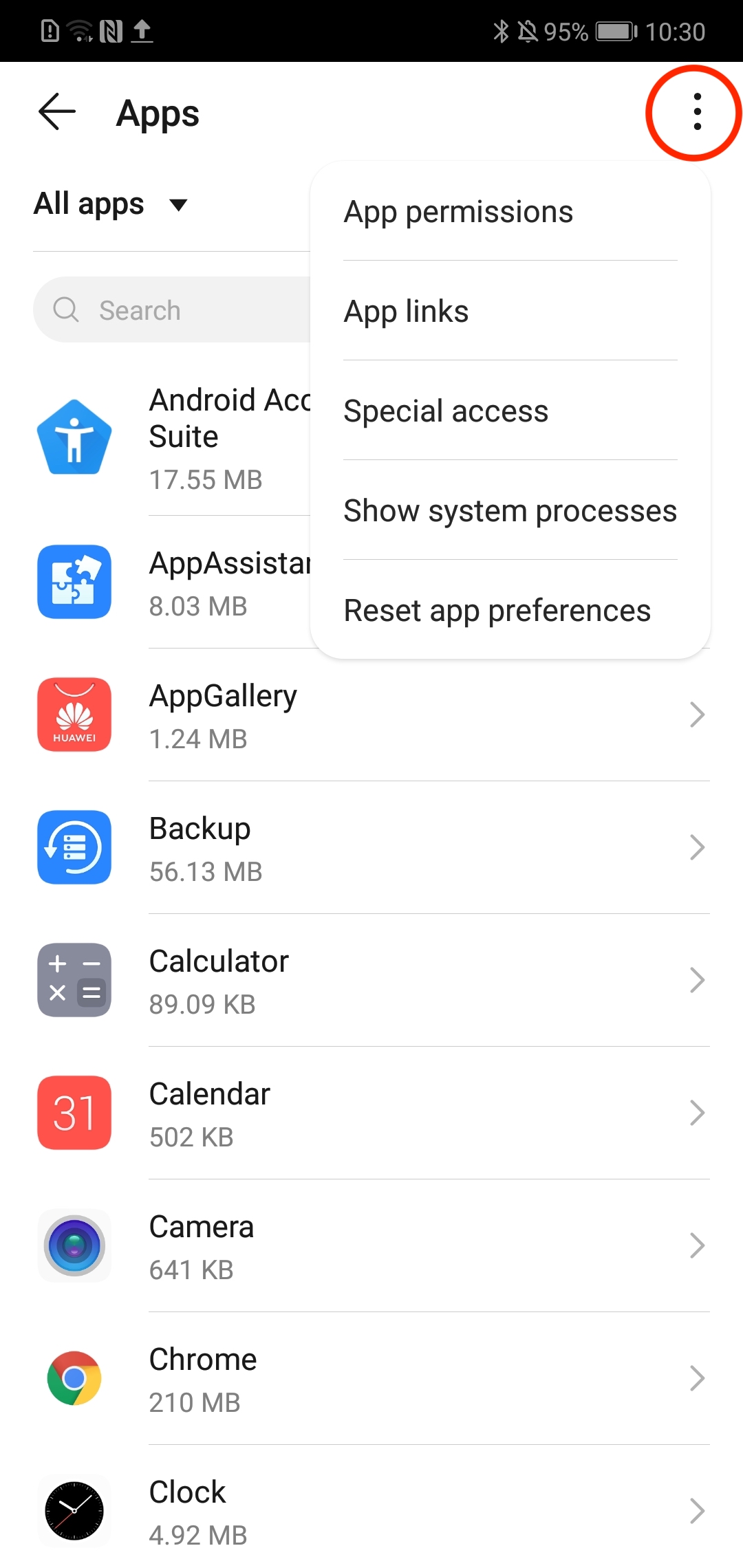Go back using the arrow icon
743x1568 pixels.
coord(57,112)
